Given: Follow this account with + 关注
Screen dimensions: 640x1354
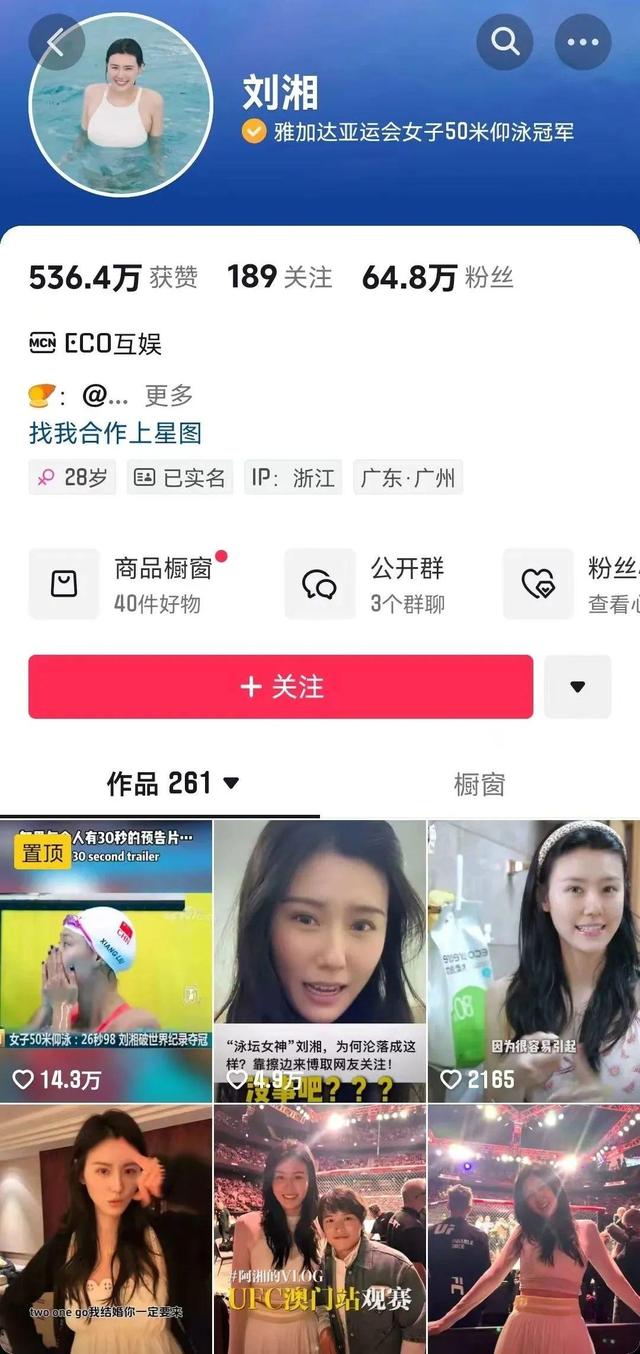Looking at the screenshot, I should click(280, 687).
